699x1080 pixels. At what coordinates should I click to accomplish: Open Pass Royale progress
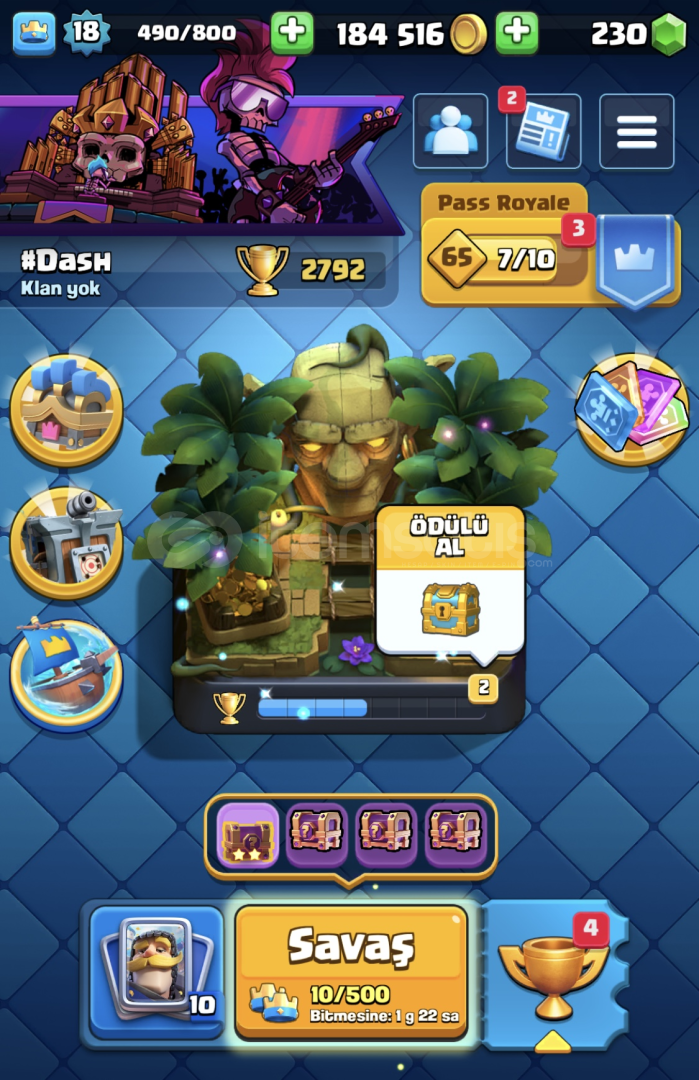[x=505, y=260]
